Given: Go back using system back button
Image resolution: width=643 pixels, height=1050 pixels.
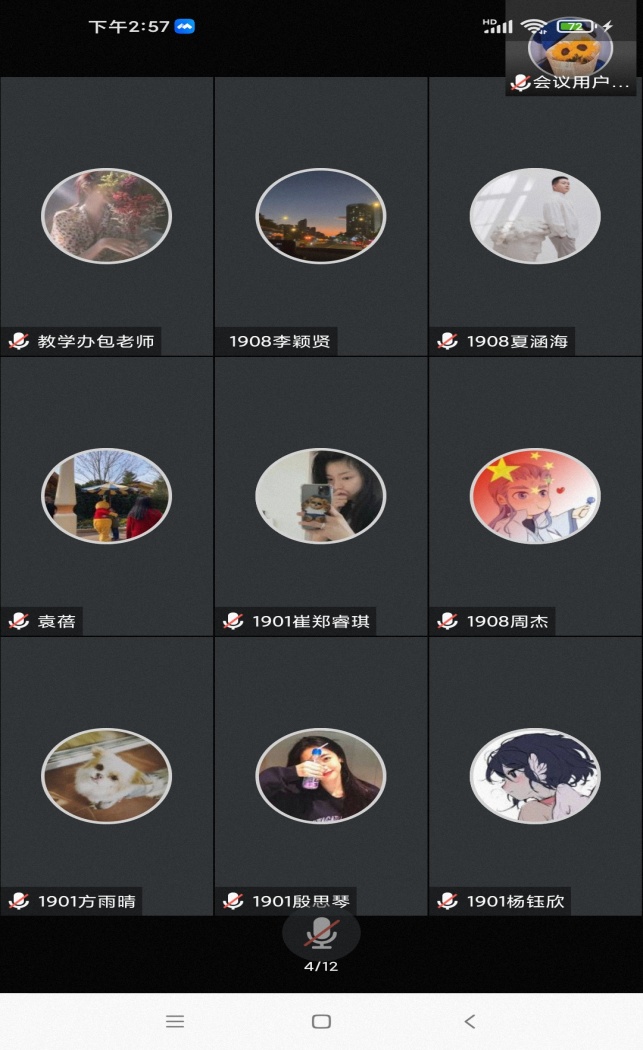Looking at the screenshot, I should (x=469, y=1021).
